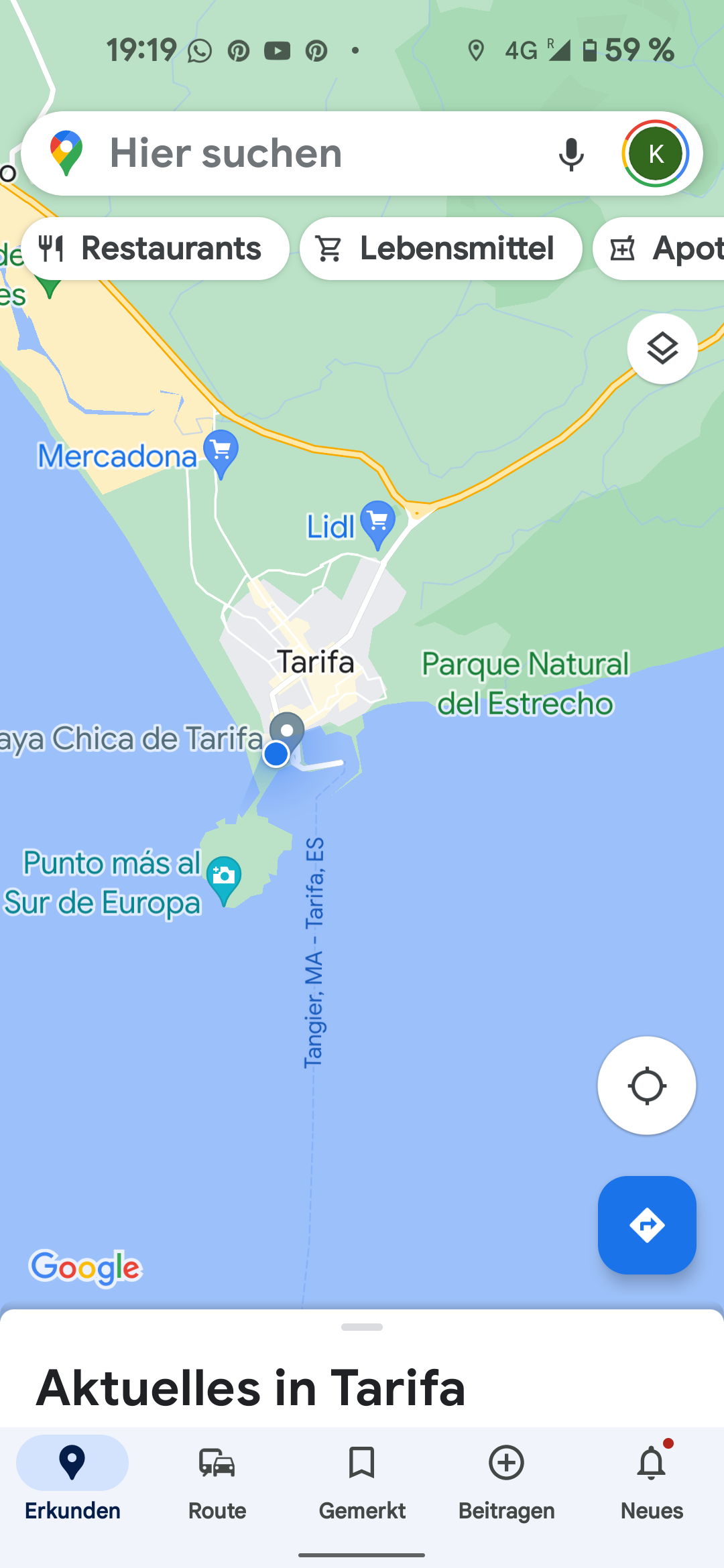Select the Restaurants chip
Screen dimensions: 724x1568
coord(155,249)
